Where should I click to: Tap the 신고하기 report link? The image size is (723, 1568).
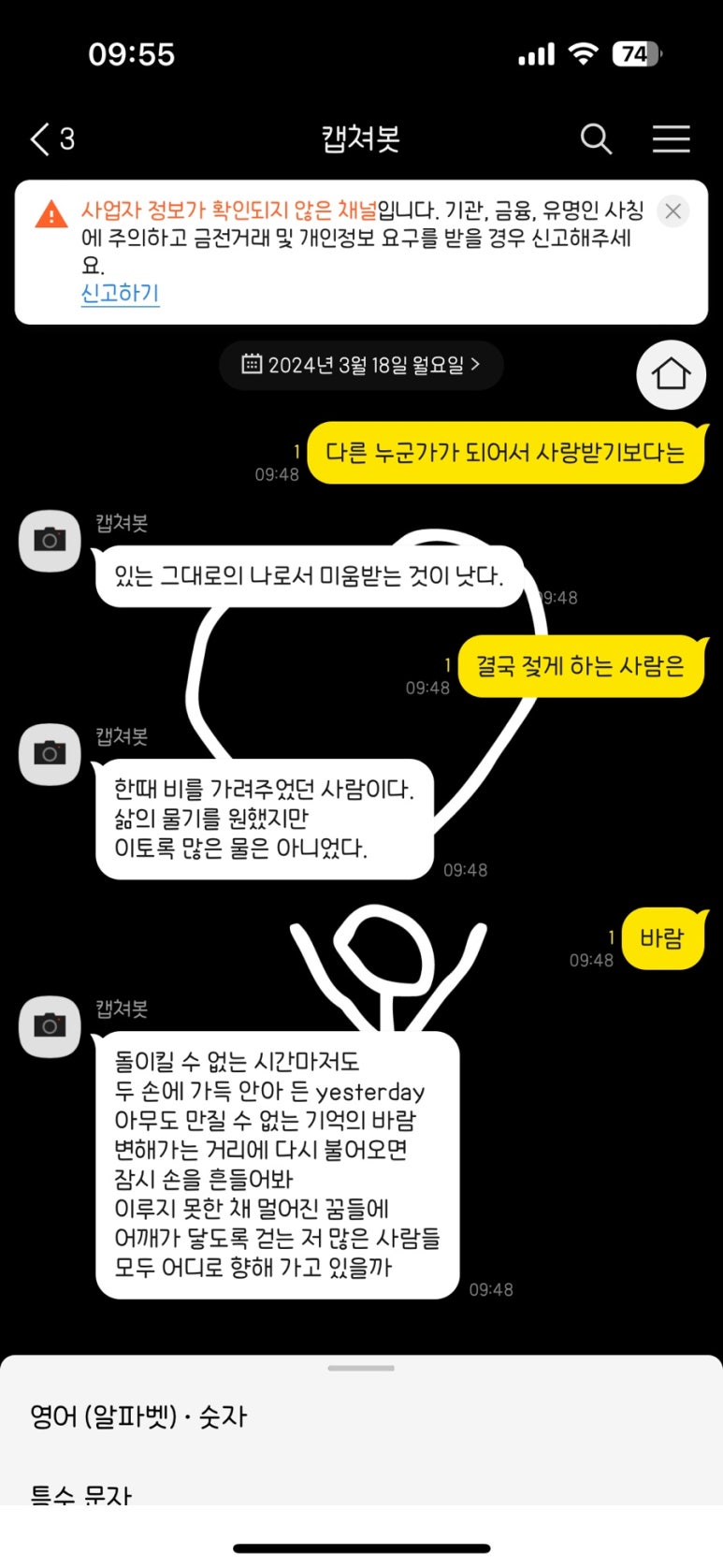point(120,293)
